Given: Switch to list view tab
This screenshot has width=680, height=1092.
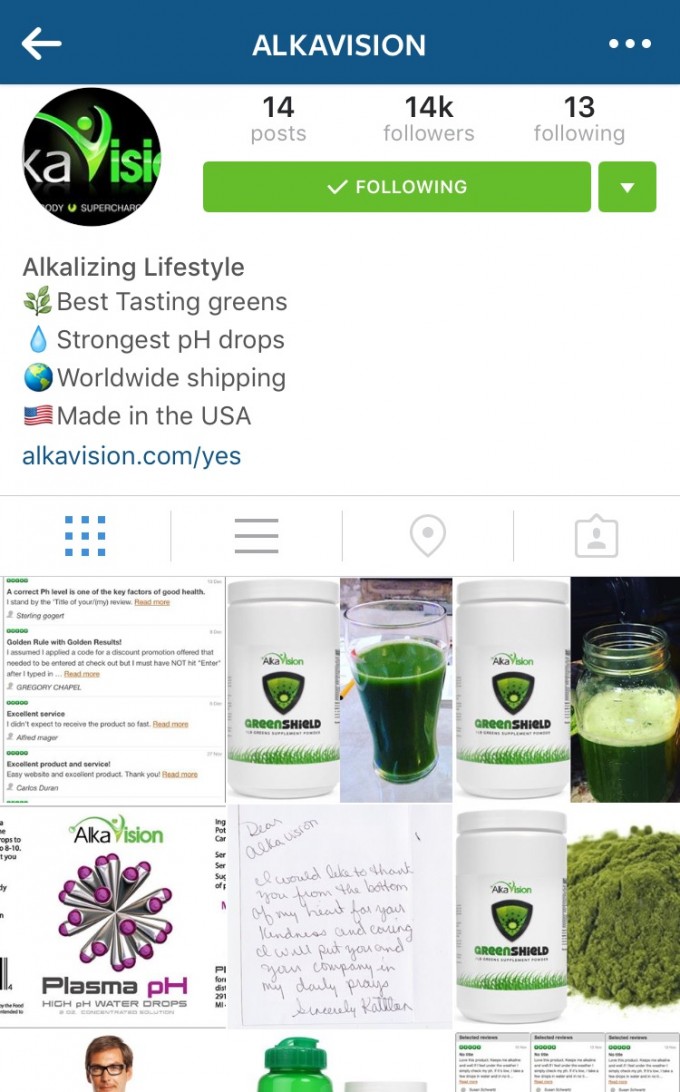Looking at the screenshot, I should tap(256, 537).
